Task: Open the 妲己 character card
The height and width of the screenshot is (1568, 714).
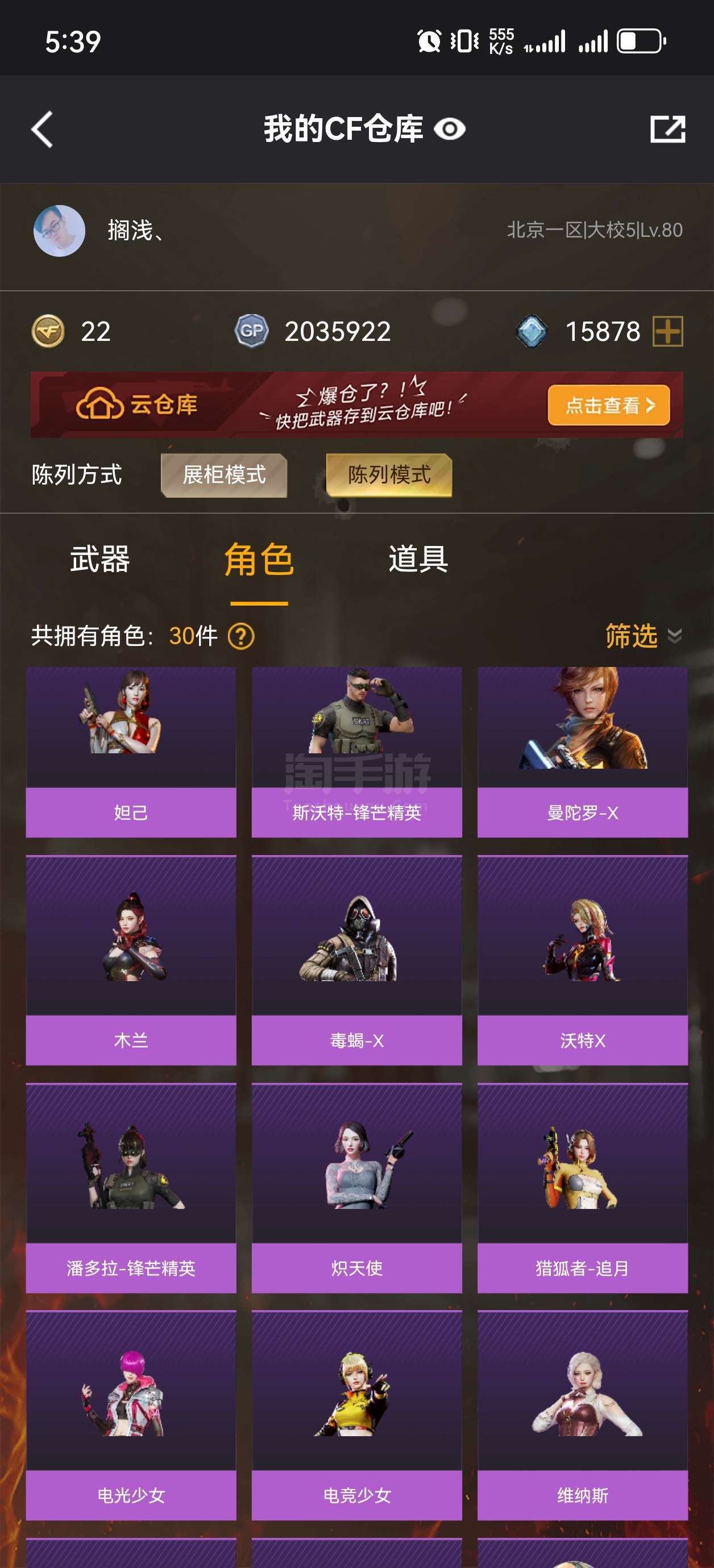Action: [x=131, y=752]
